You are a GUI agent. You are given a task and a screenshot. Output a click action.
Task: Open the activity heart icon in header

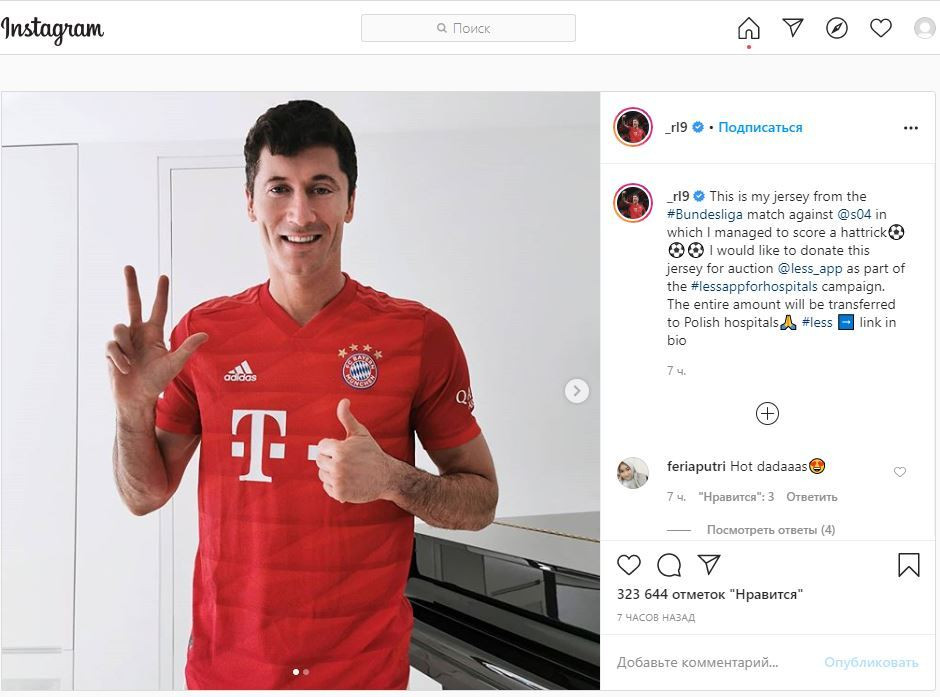click(x=881, y=28)
